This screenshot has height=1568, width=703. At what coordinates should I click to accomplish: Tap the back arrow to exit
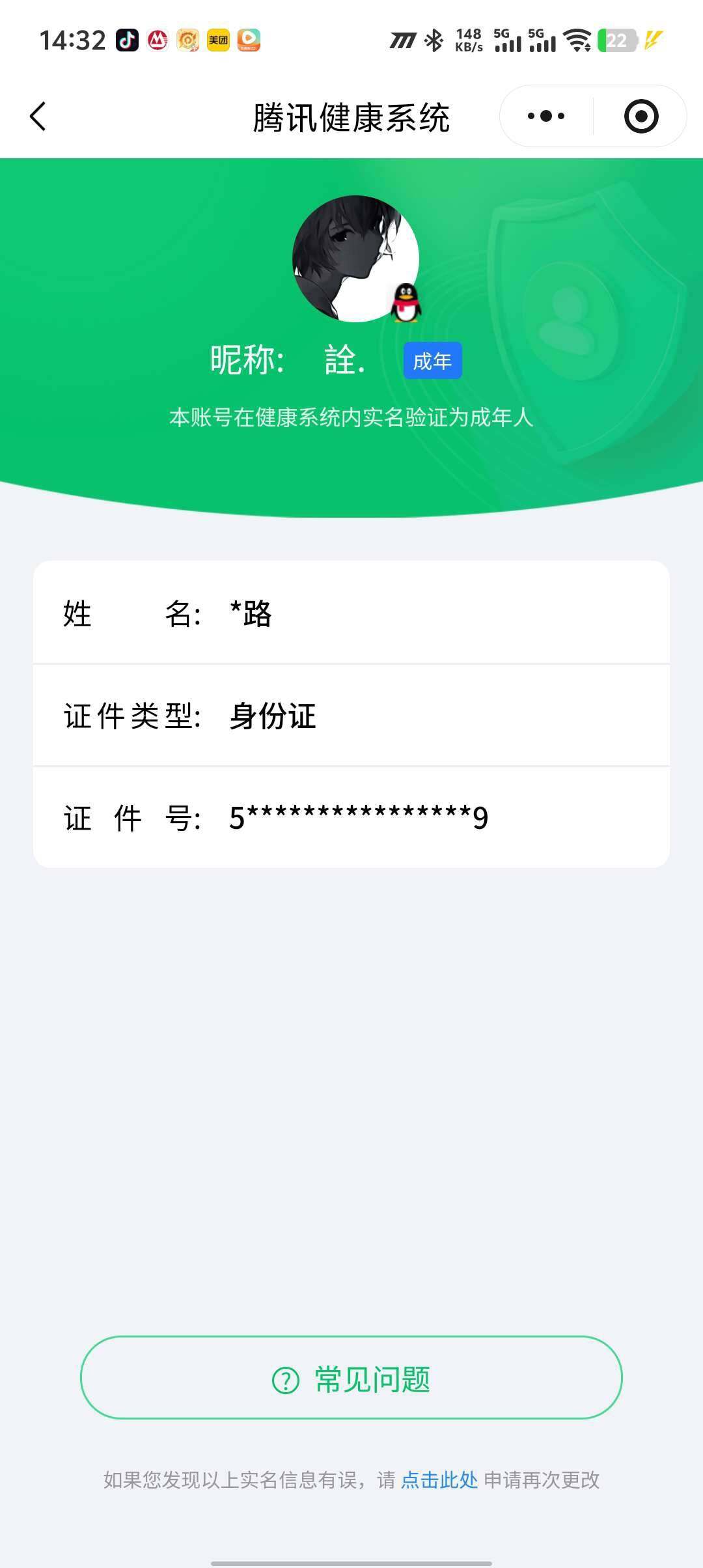pyautogui.click(x=37, y=115)
